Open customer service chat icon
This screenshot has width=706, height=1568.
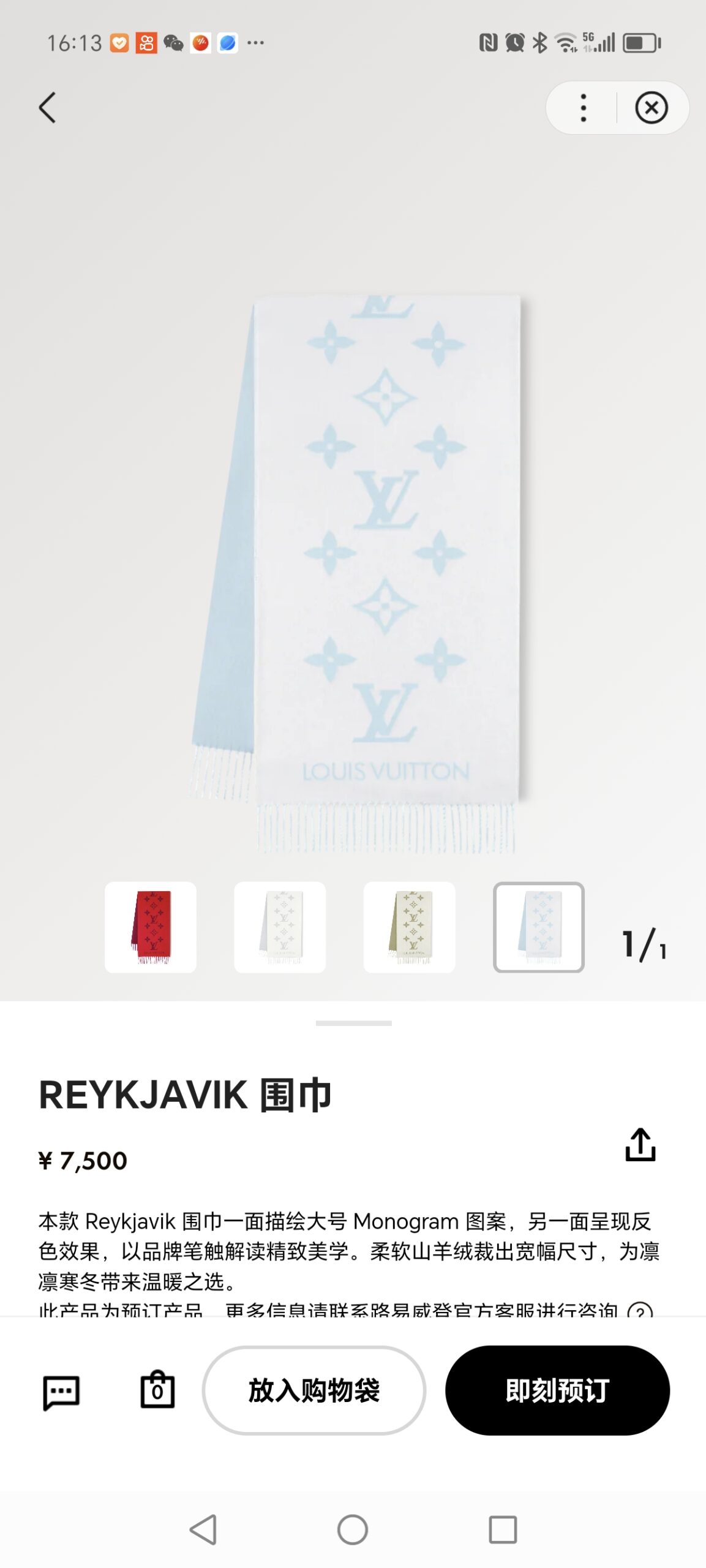(x=61, y=1392)
